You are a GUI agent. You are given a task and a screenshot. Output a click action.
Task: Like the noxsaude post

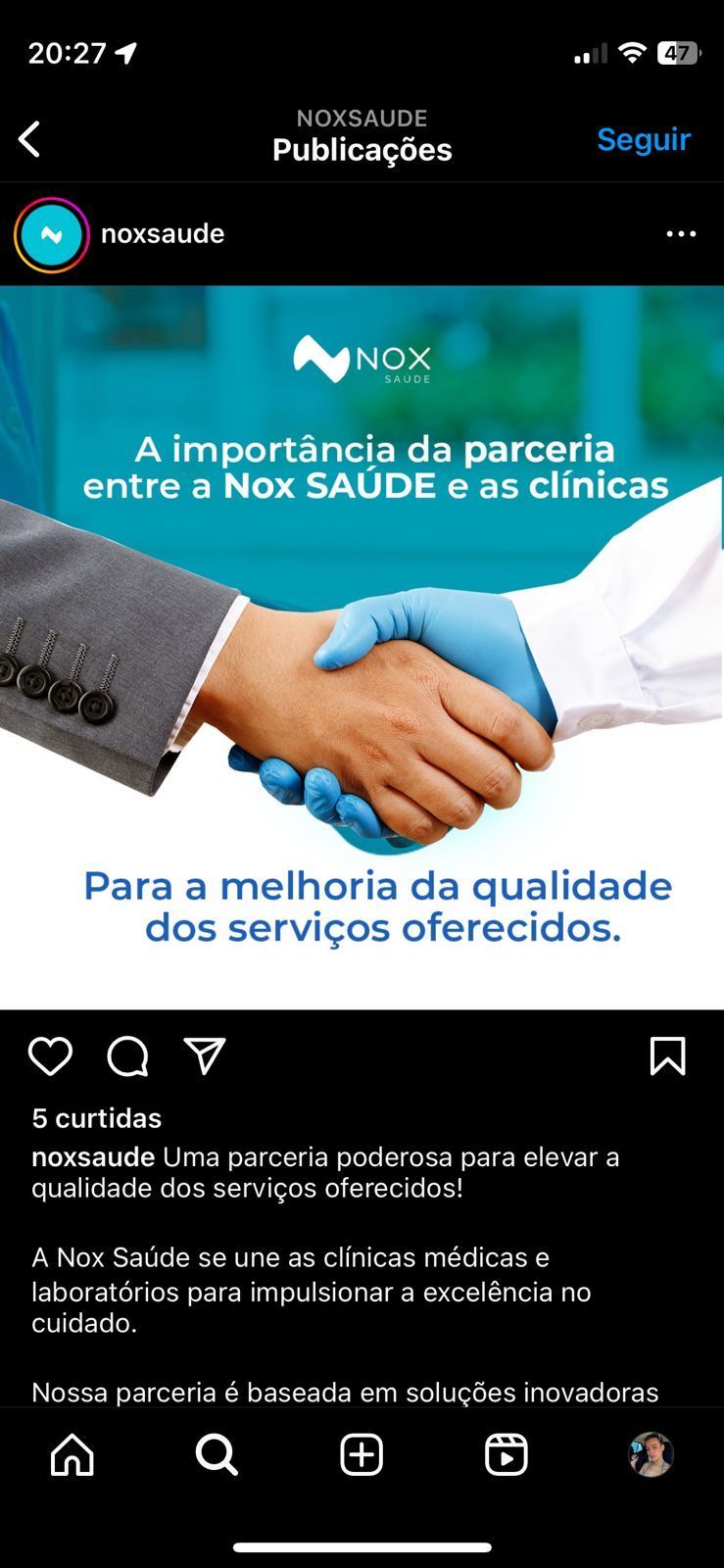(50, 1056)
